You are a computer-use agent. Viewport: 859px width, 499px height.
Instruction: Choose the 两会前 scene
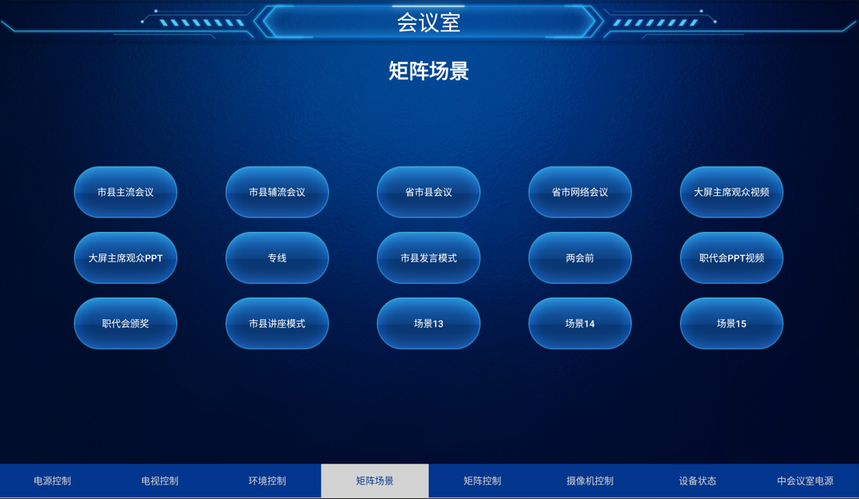pyautogui.click(x=580, y=258)
